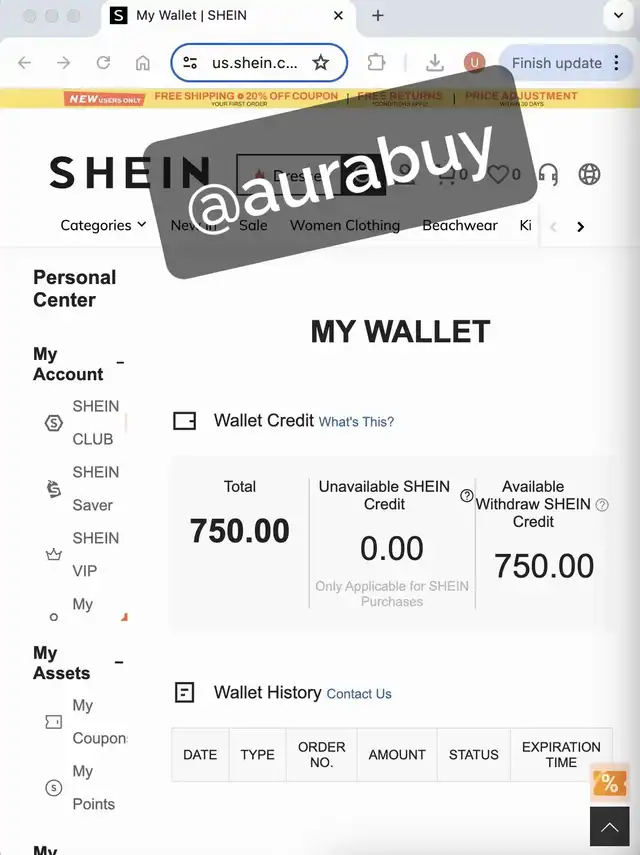Image resolution: width=640 pixels, height=855 pixels.
Task: Collapse the My Assets section
Action: (119, 662)
